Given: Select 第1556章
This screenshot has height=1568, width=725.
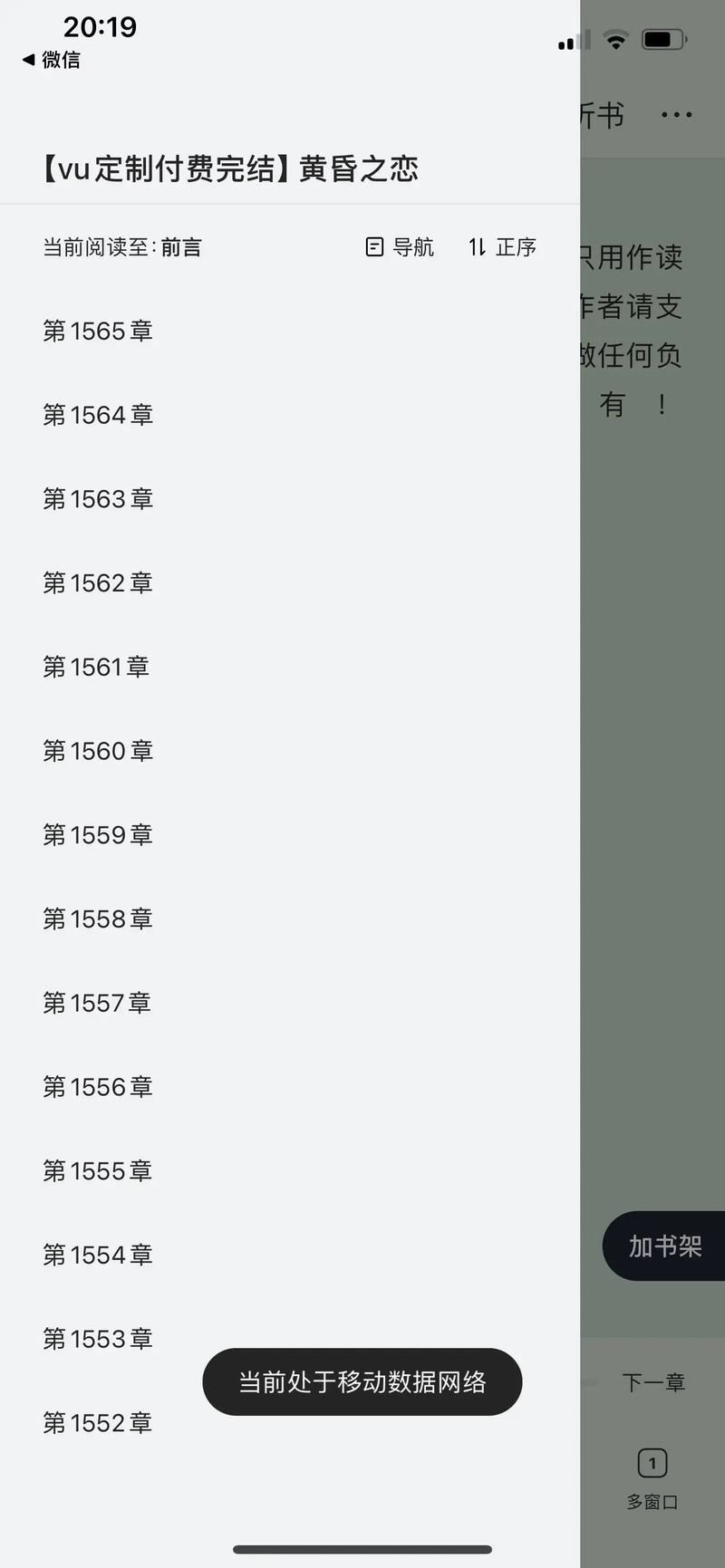Looking at the screenshot, I should tap(98, 1087).
